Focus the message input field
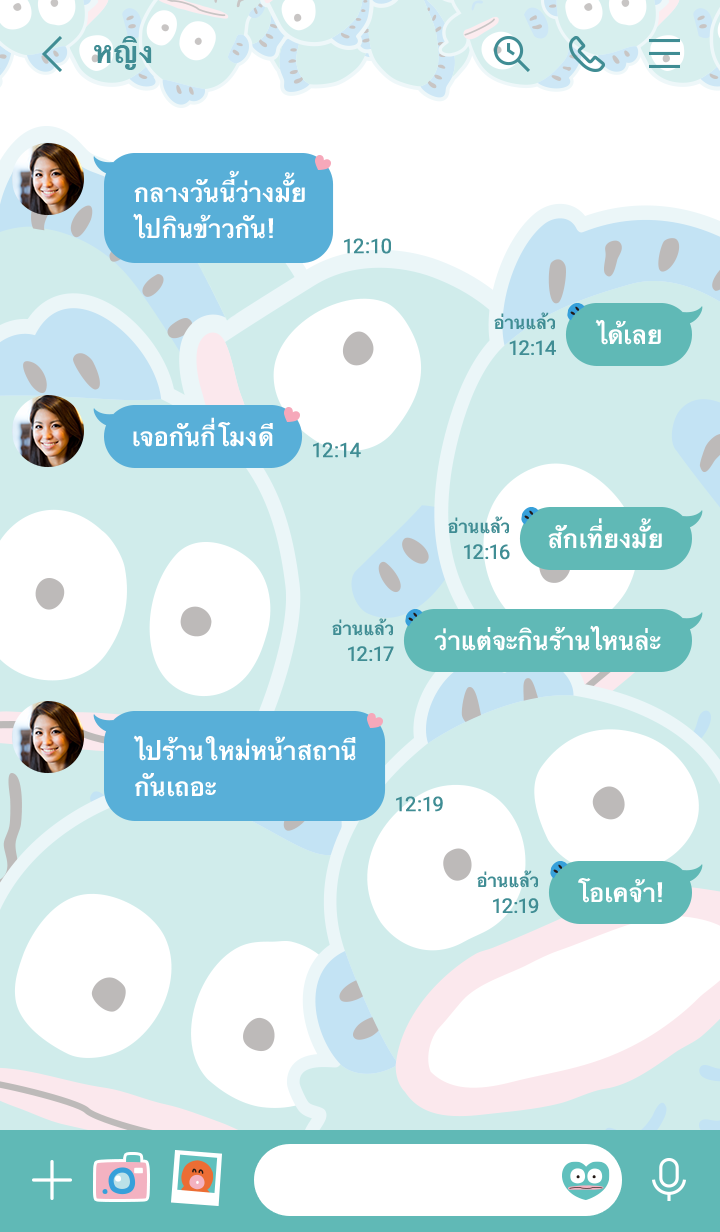720x1232 pixels. click(x=405, y=1180)
